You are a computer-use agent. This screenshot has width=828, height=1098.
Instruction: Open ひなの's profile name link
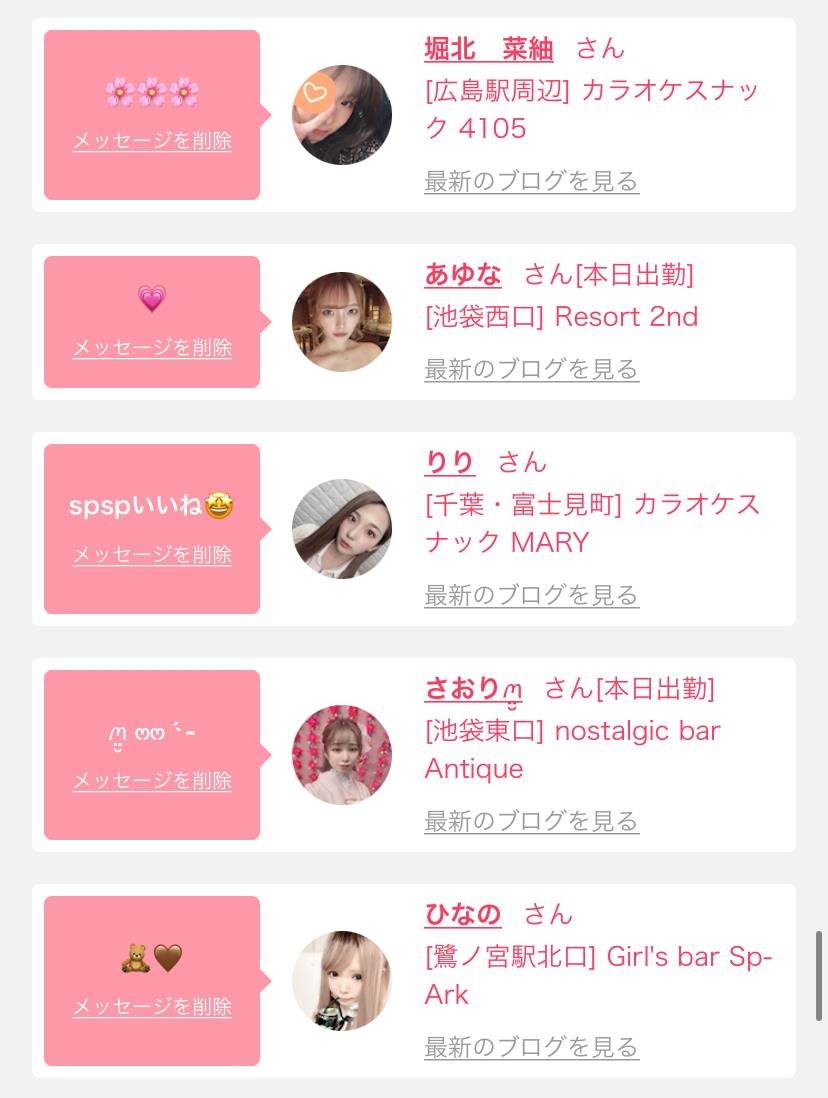[463, 914]
